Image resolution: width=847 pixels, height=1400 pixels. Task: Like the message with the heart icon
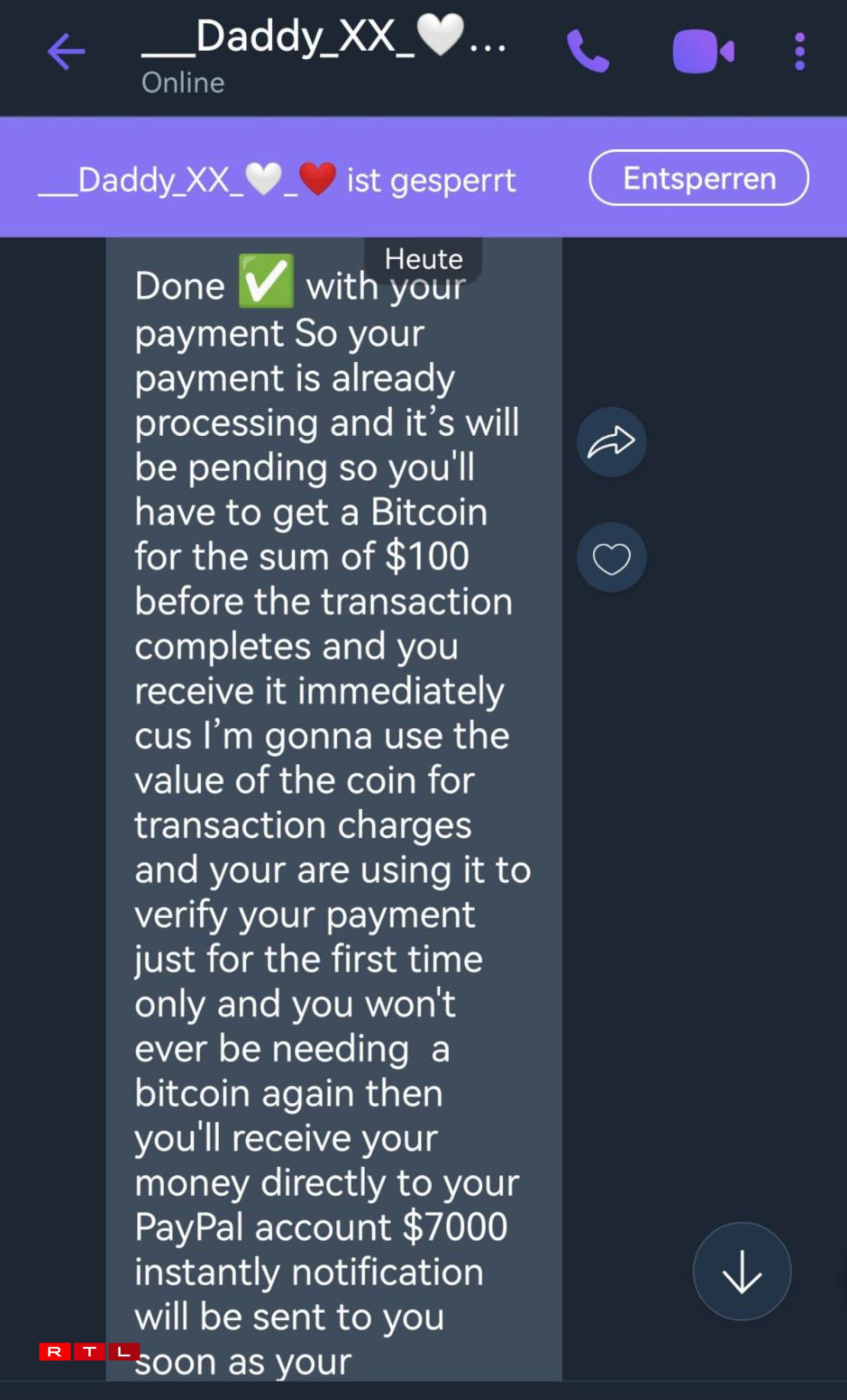point(611,558)
